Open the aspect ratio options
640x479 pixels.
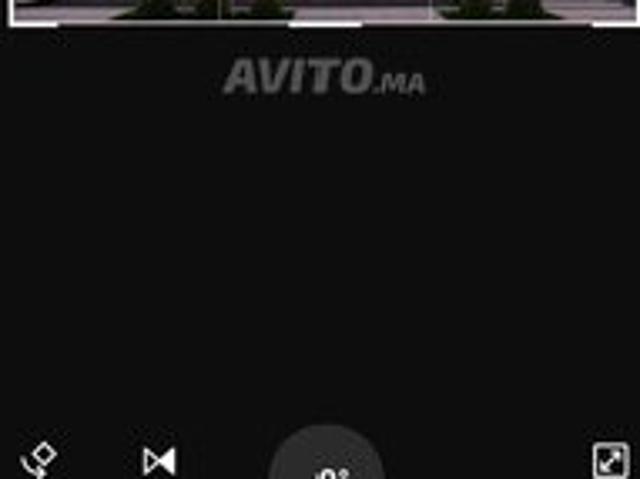pyautogui.click(x=609, y=460)
